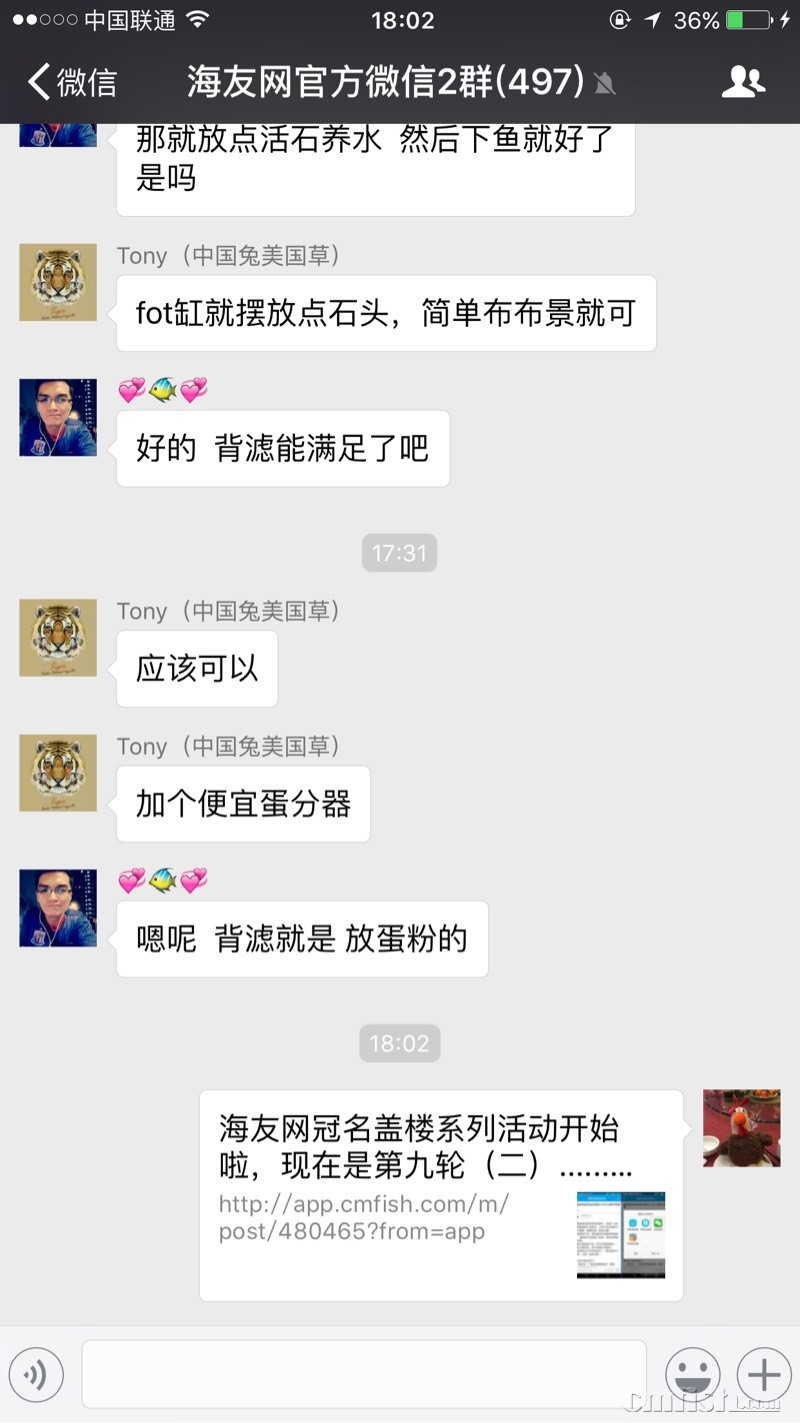
Task: Open Tony's avatar beside 应该可以 message
Action: pos(58,638)
